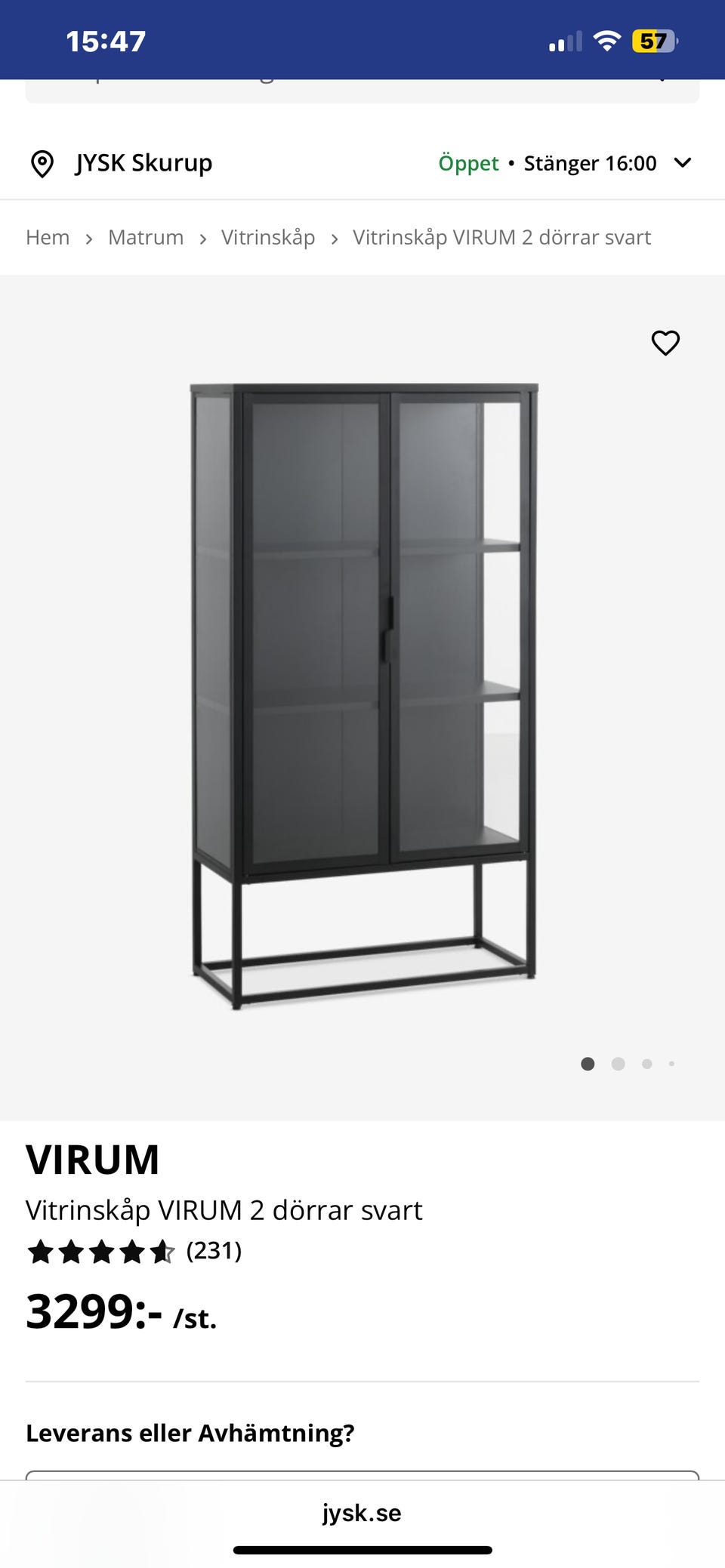Go to Hem breadcrumb link
The image size is (725, 1568).
click(48, 237)
